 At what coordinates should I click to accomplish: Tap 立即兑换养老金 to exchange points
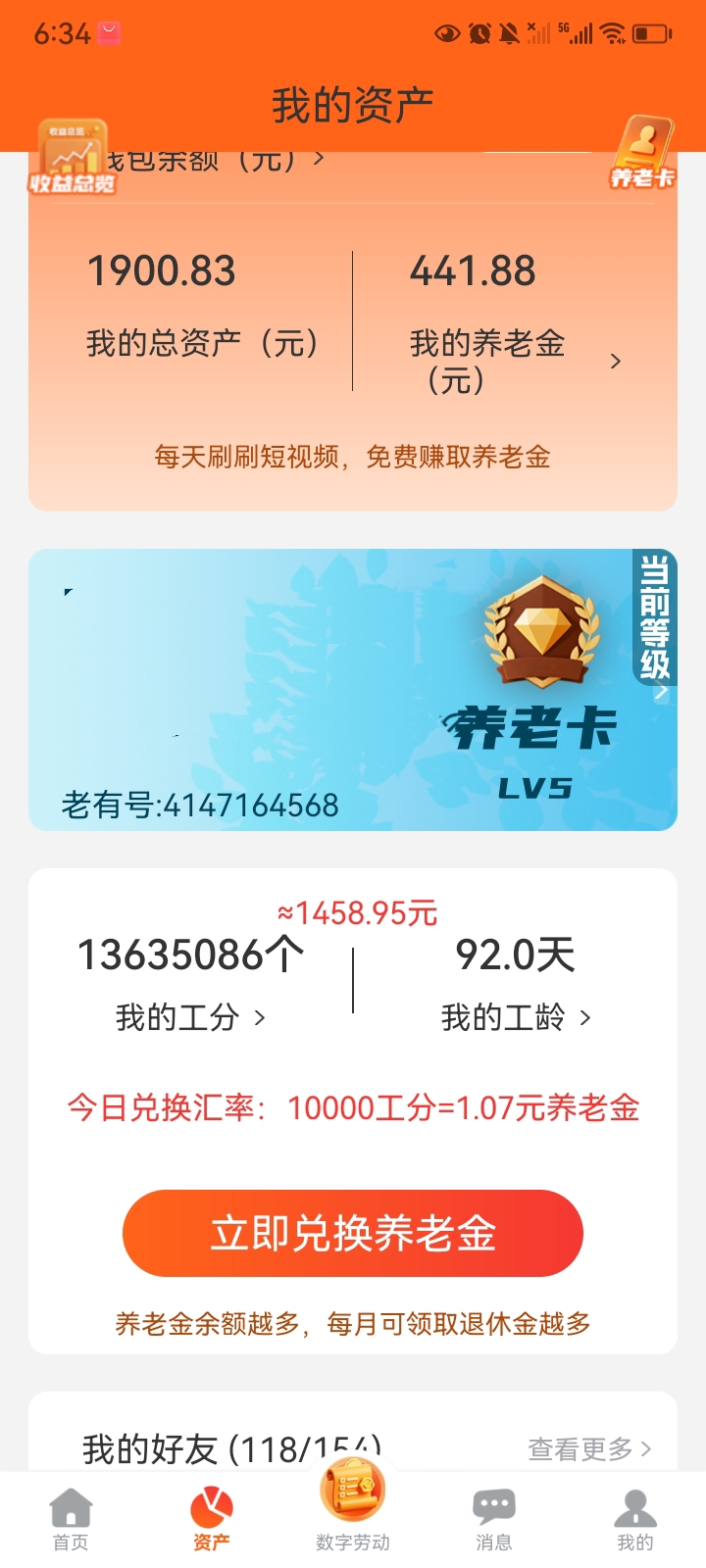coord(353,1233)
